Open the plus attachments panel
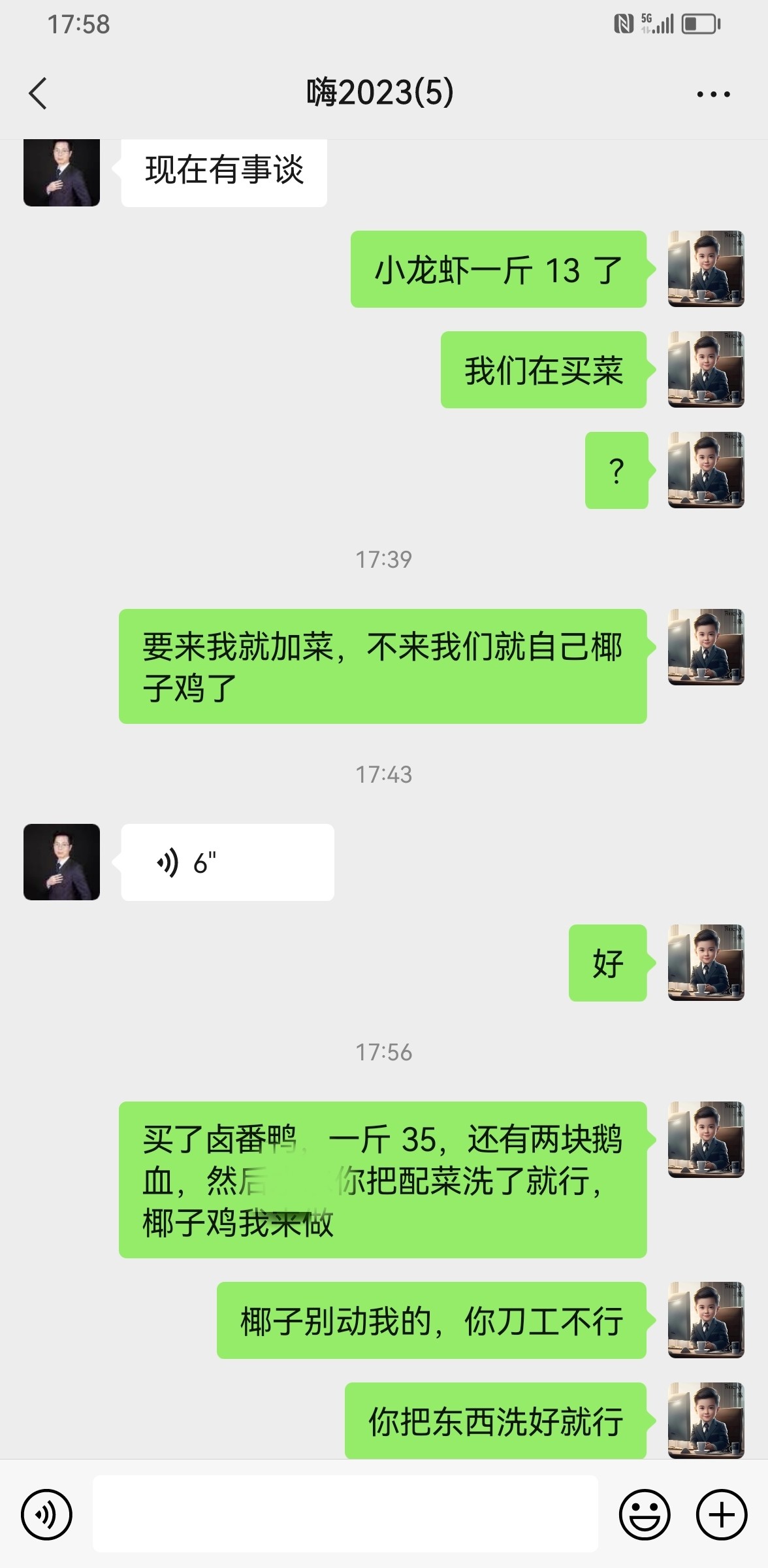The height and width of the screenshot is (1568, 768). [x=721, y=1514]
